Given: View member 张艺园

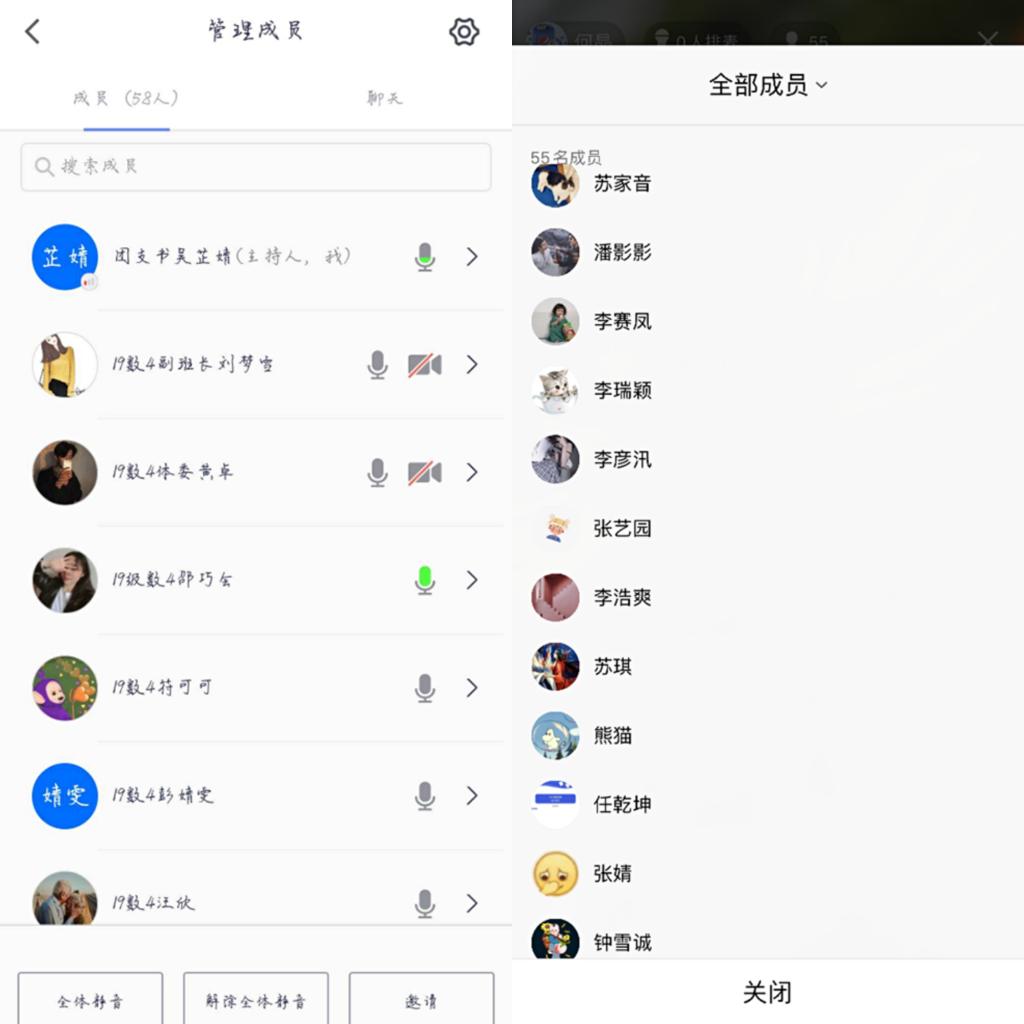Looking at the screenshot, I should (x=622, y=529).
